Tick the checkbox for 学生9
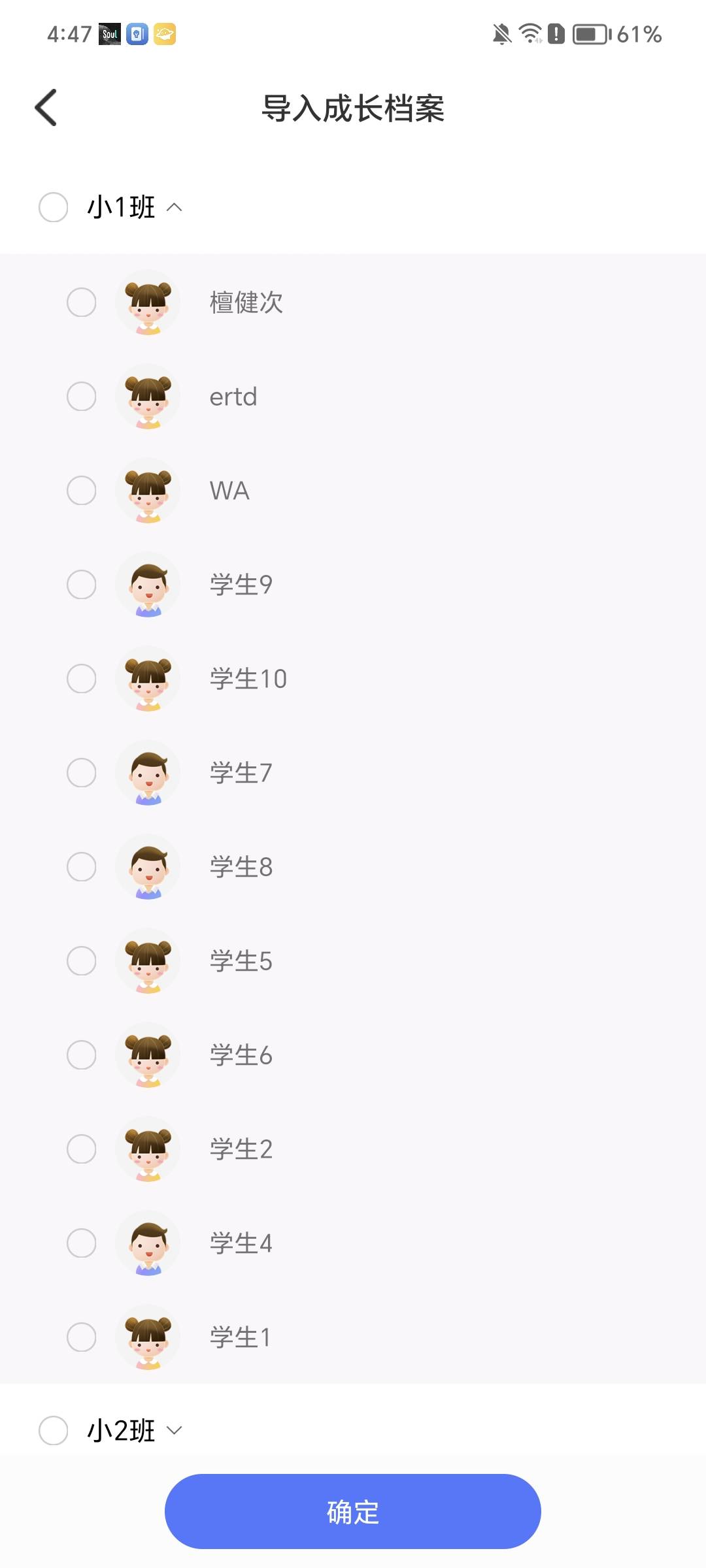706x1568 pixels. pos(82,585)
